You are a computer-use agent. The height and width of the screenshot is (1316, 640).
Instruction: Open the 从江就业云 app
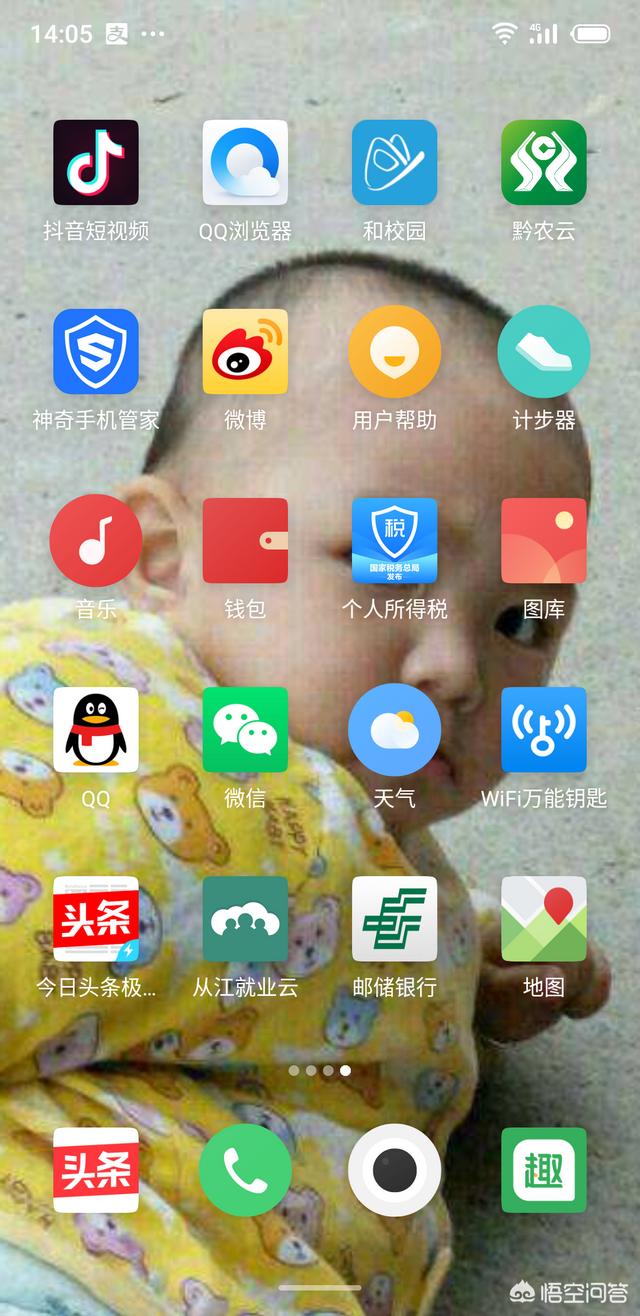245,918
